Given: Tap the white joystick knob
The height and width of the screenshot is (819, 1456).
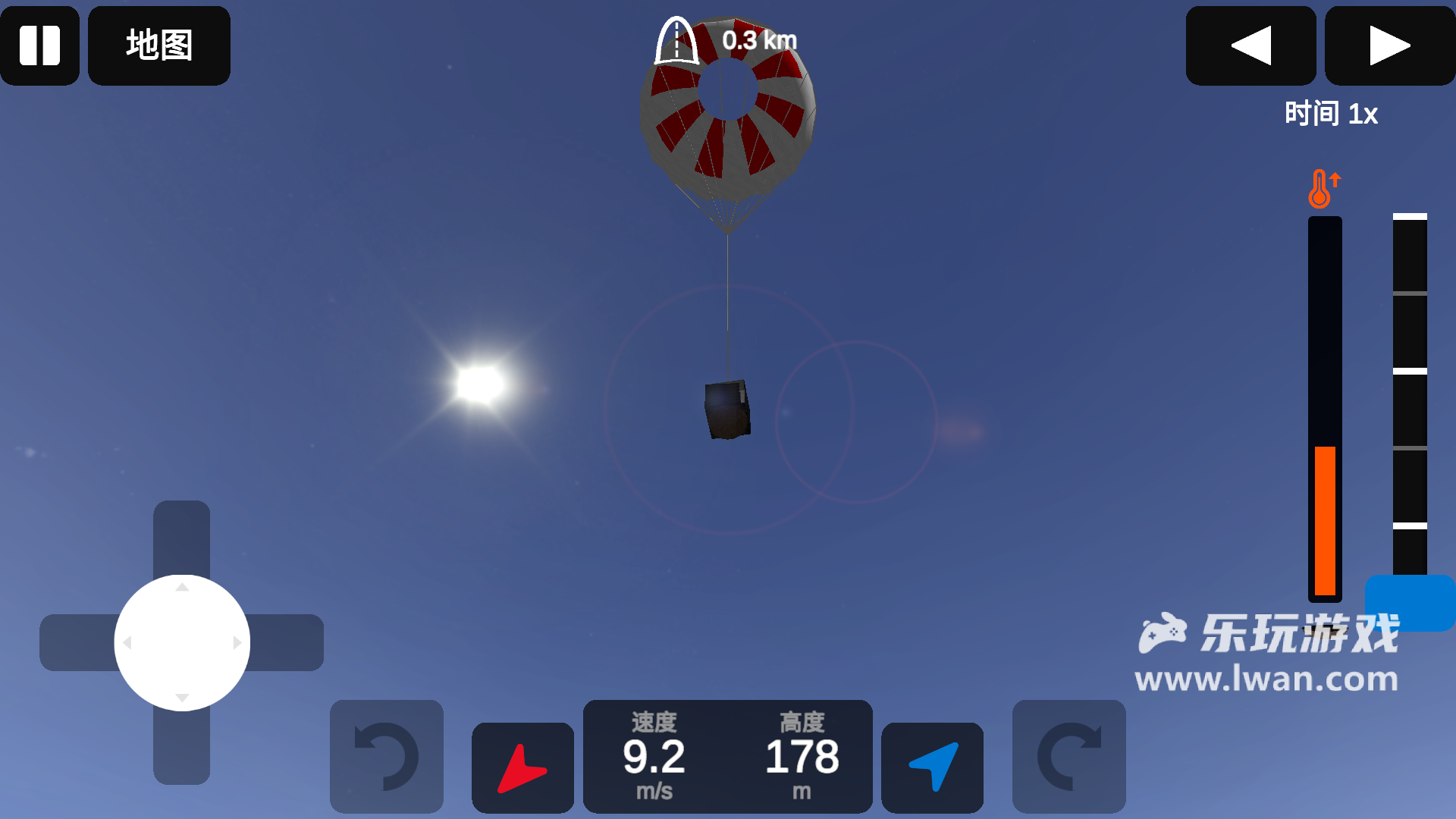Looking at the screenshot, I should (x=182, y=642).
